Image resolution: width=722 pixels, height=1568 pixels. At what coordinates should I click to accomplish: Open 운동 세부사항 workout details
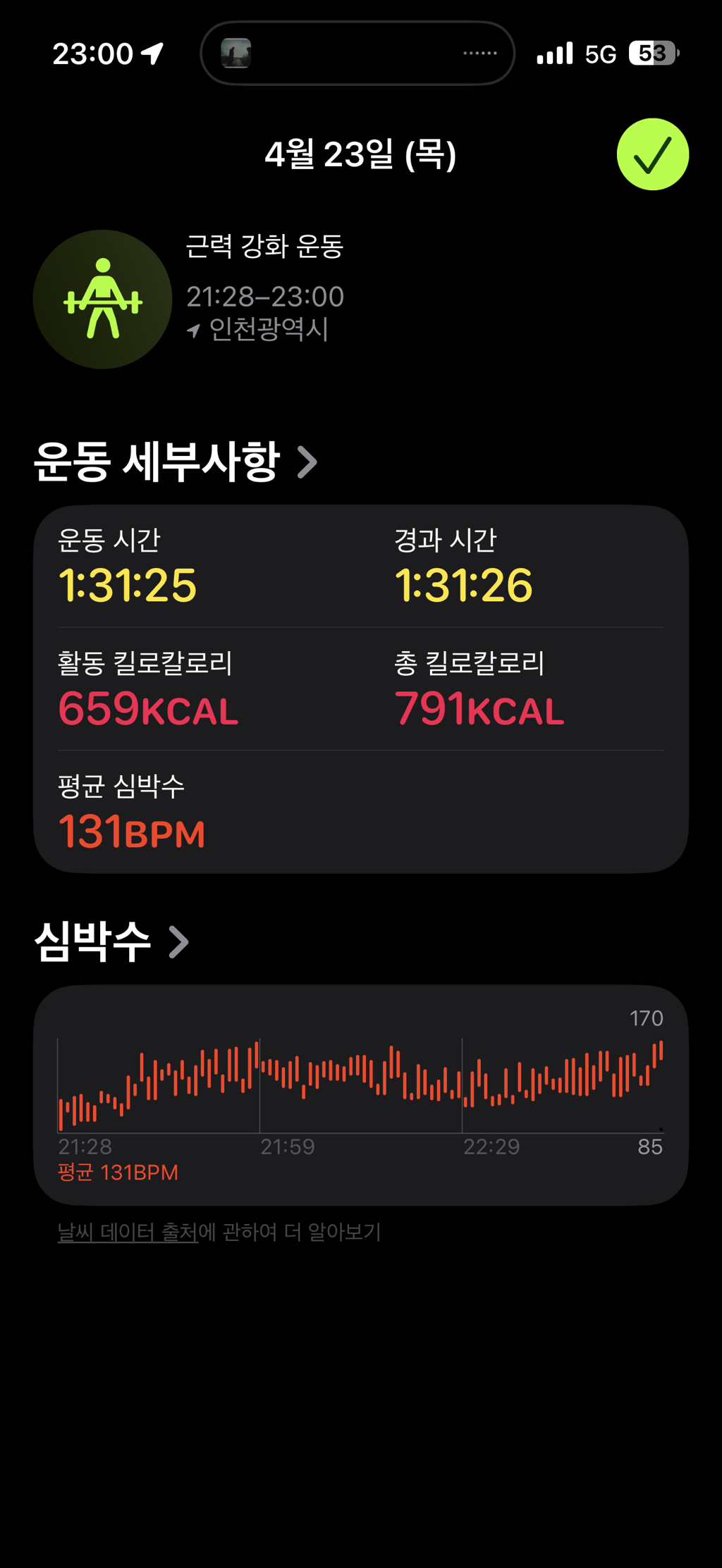tap(176, 462)
